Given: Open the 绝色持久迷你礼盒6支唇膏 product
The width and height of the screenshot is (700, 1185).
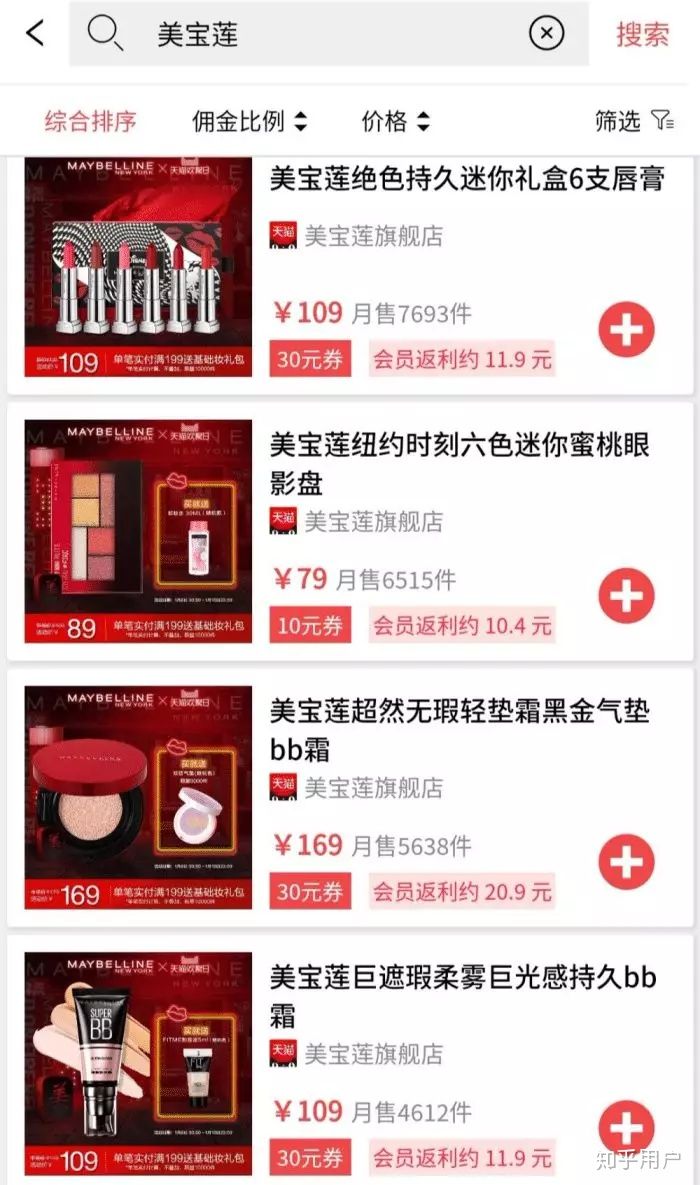Looking at the screenshot, I should click(x=467, y=180).
